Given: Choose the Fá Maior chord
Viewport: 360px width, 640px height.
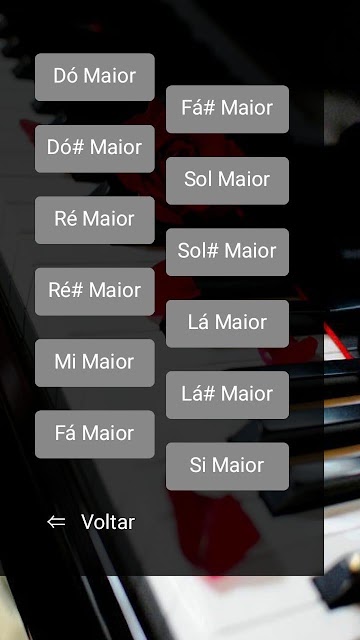Looking at the screenshot, I should pos(95,434).
